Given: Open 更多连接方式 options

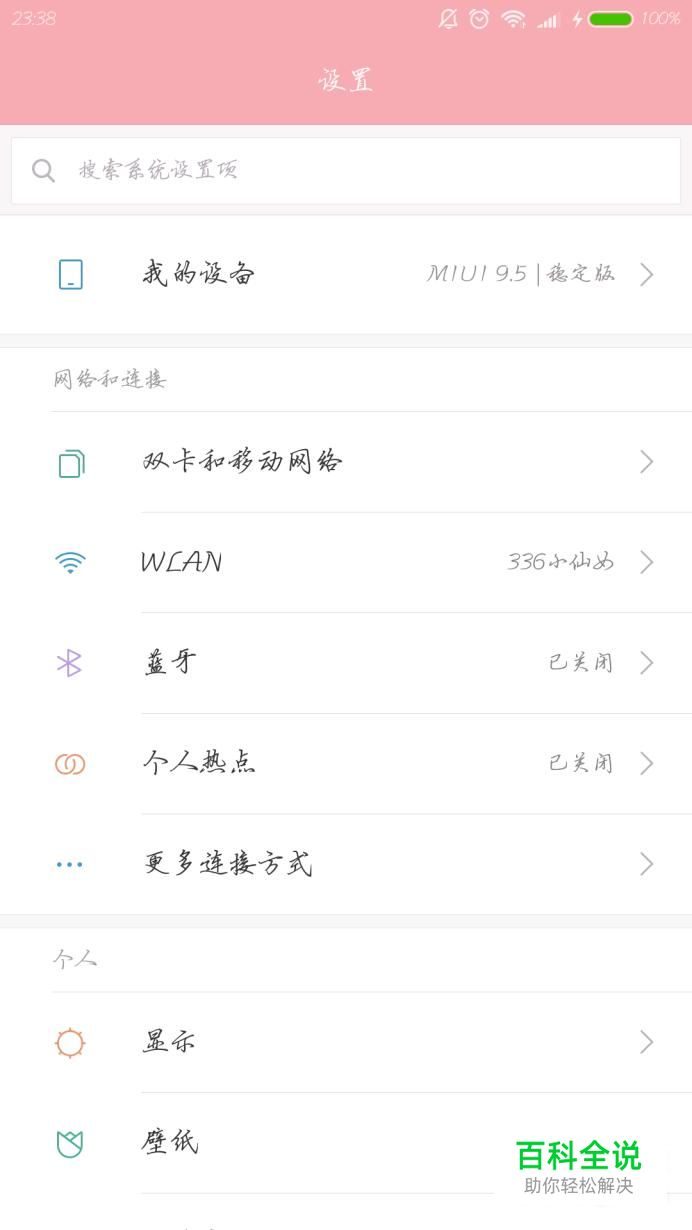Looking at the screenshot, I should click(x=346, y=864).
